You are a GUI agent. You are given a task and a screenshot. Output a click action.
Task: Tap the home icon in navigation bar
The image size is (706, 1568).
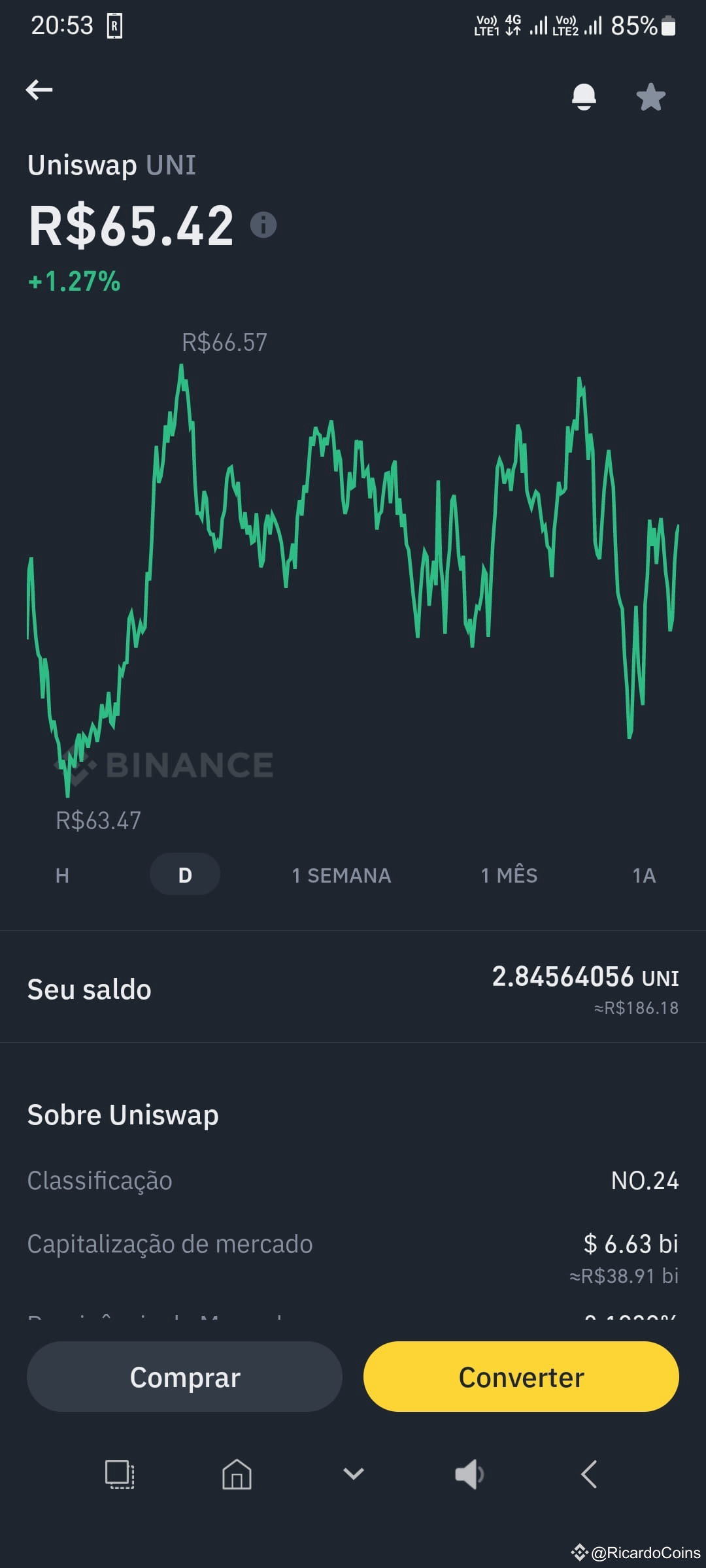(238, 1475)
